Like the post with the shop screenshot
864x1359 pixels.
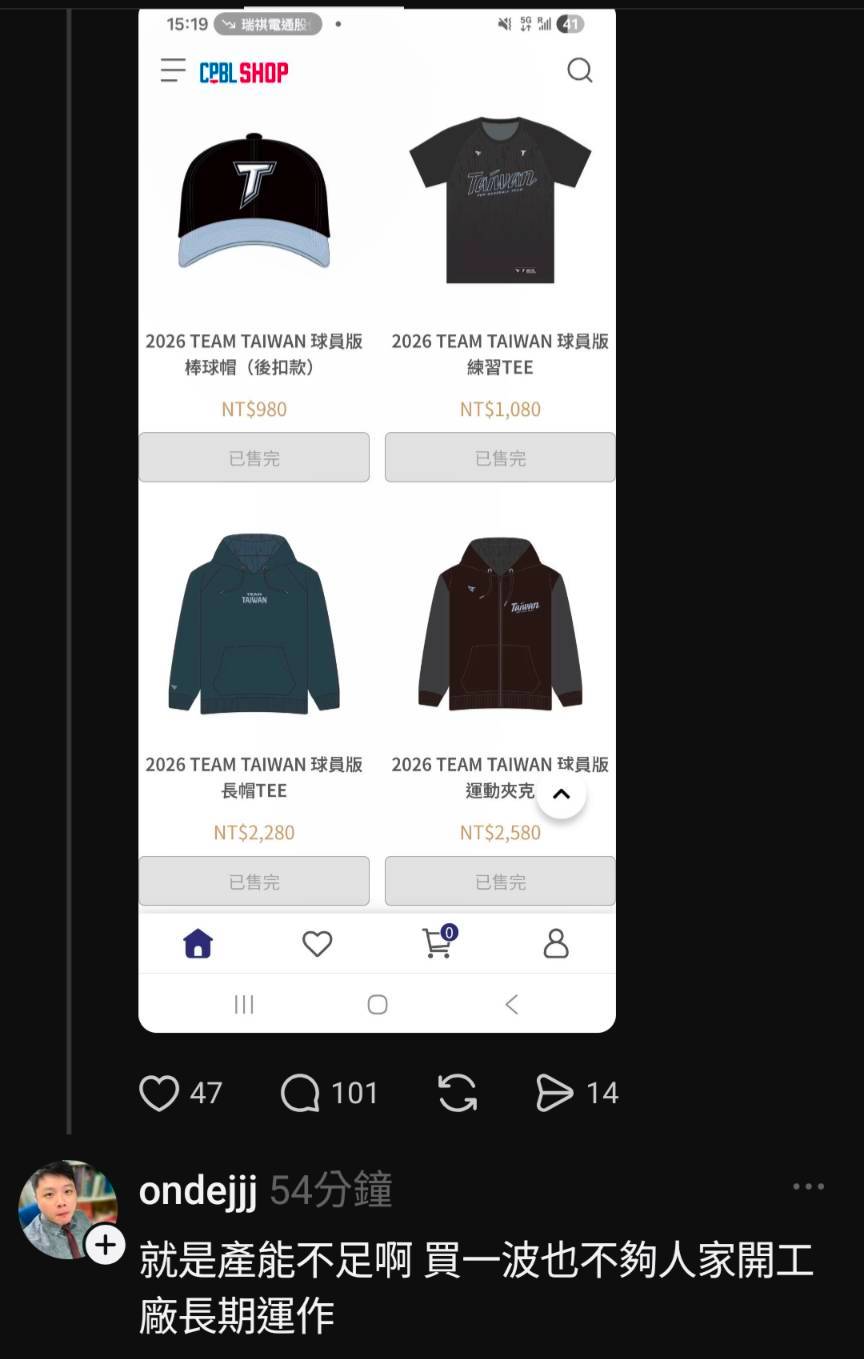click(160, 1093)
